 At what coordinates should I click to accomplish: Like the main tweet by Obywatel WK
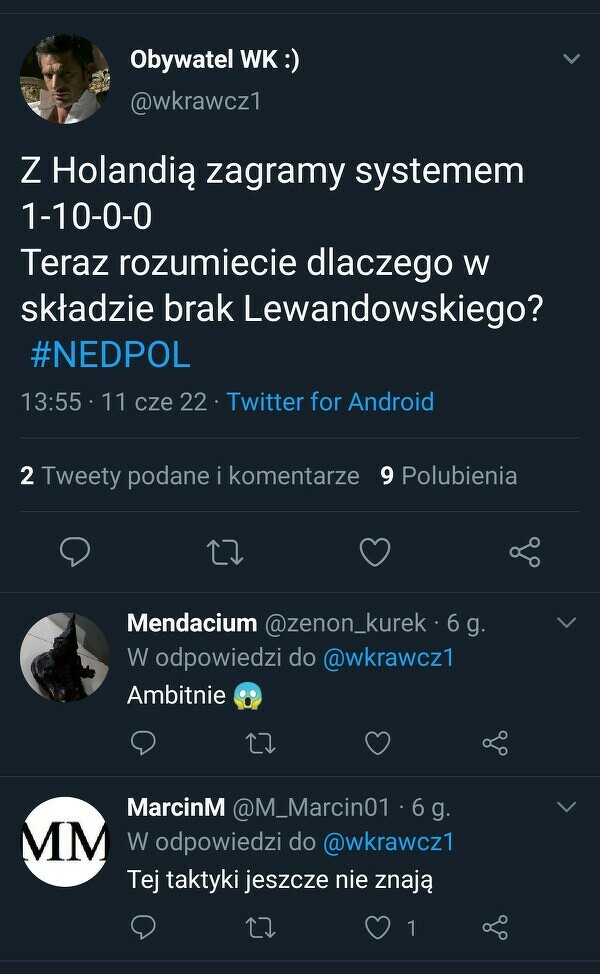(x=375, y=551)
